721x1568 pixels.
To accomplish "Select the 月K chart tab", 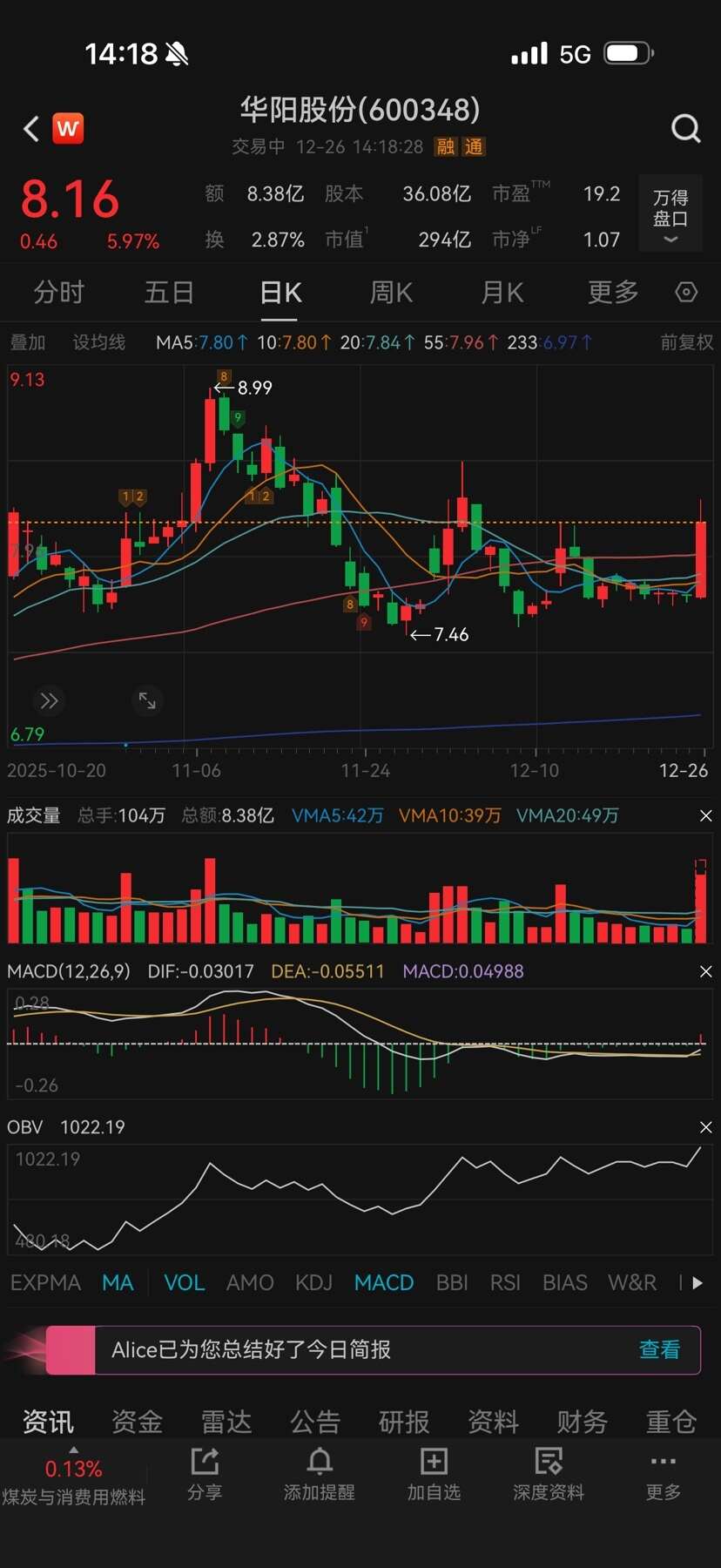I will (502, 293).
